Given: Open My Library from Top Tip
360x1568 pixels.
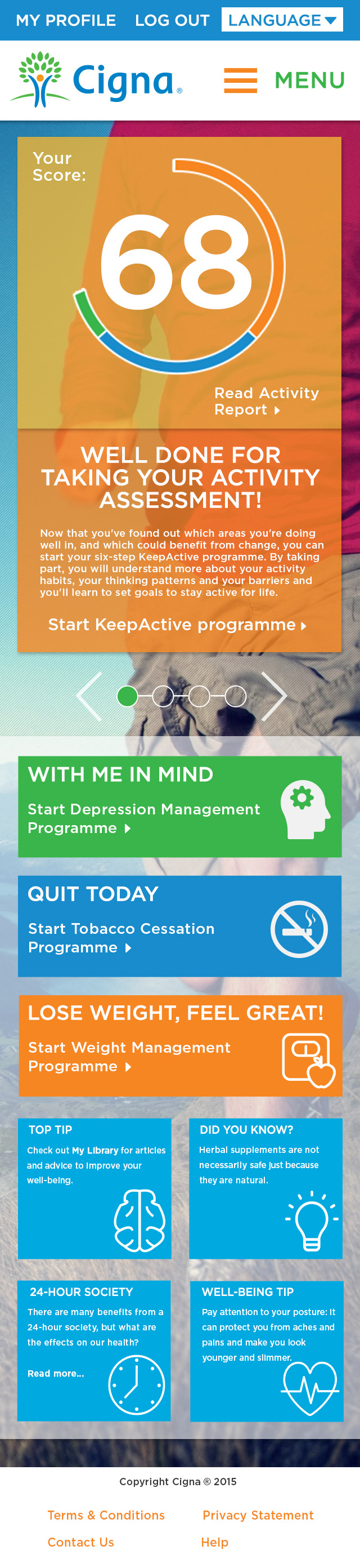Looking at the screenshot, I should [x=95, y=1151].
